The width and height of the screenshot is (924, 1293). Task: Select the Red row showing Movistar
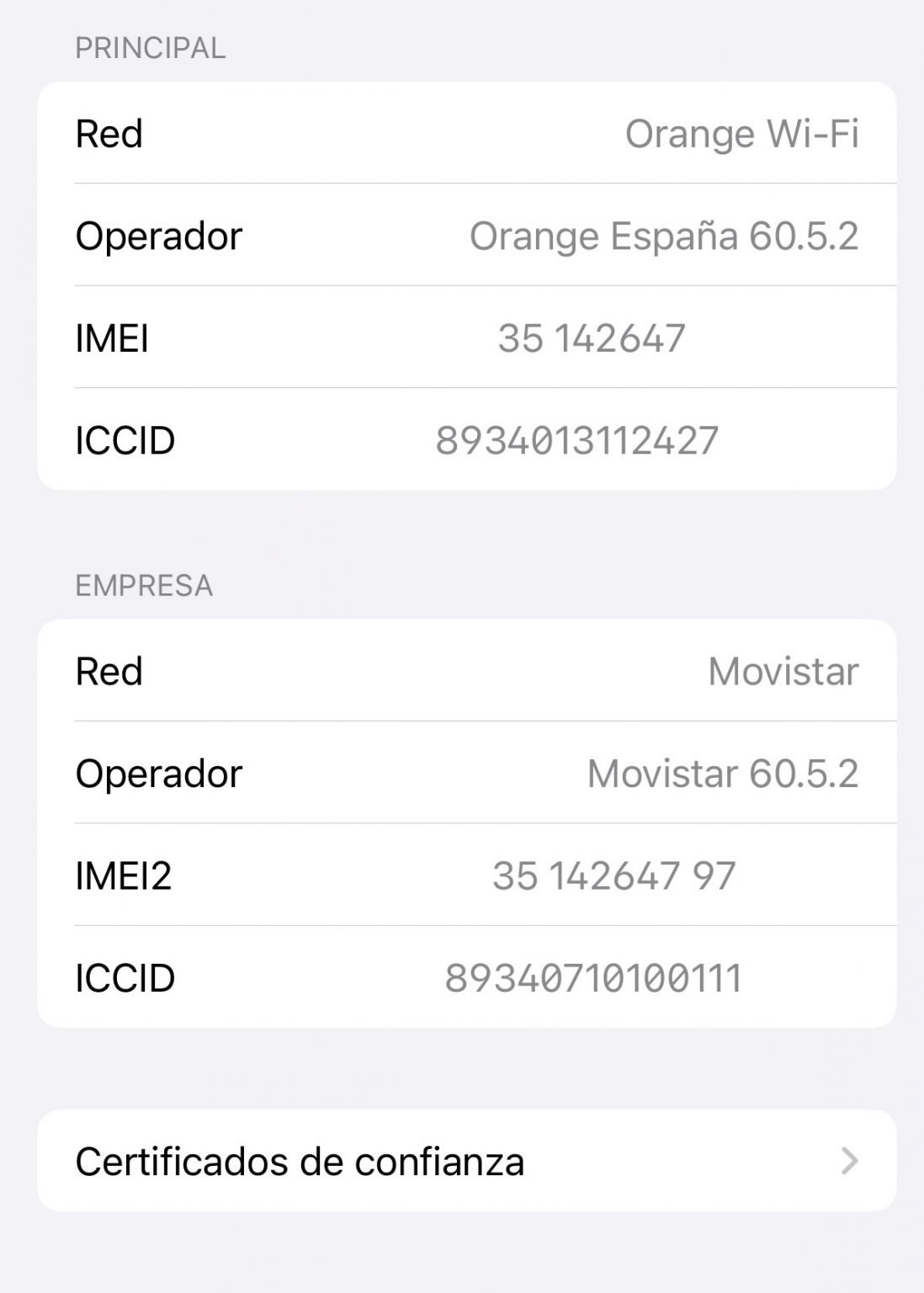point(462,671)
